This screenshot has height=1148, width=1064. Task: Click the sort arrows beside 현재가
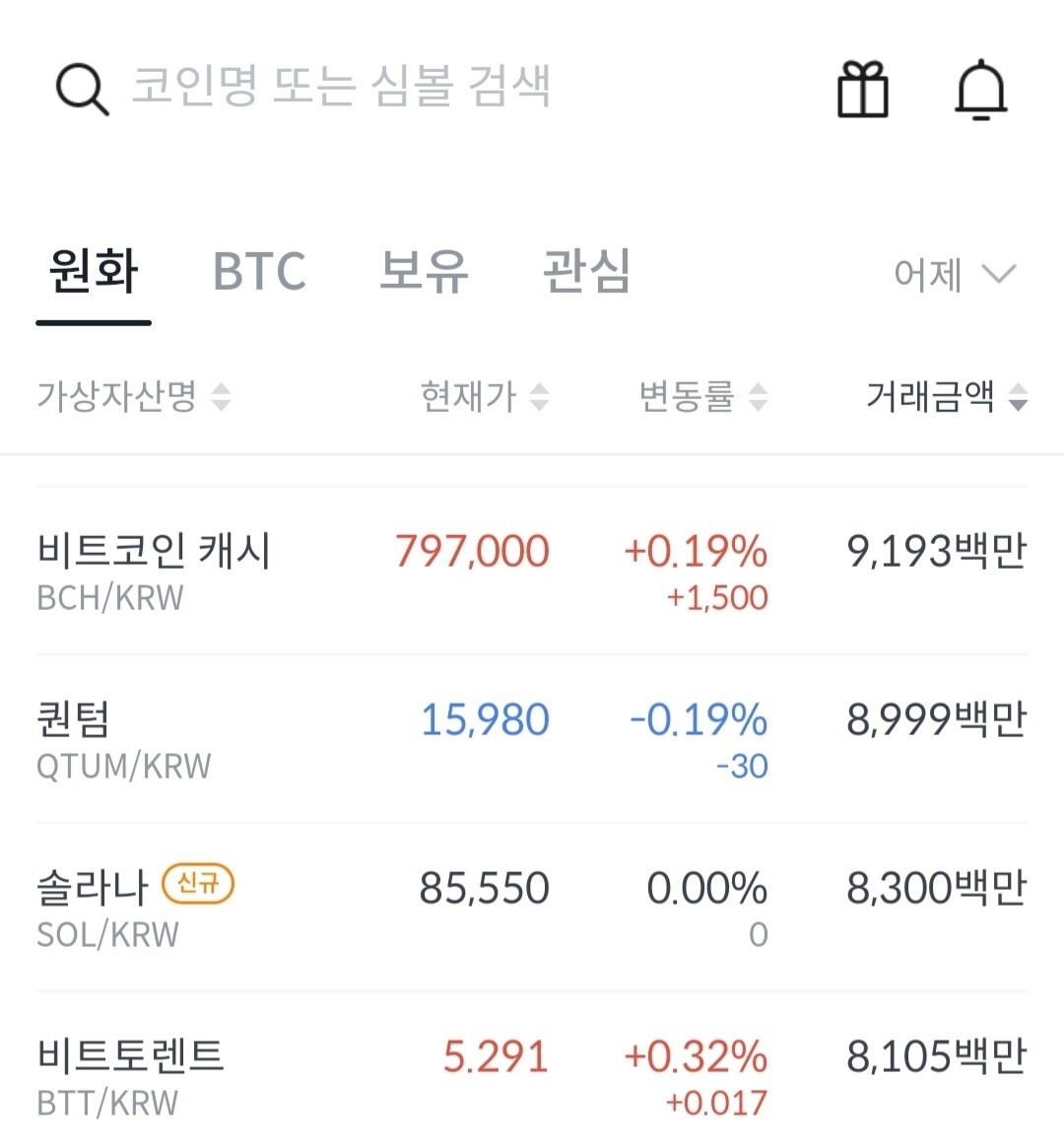[x=539, y=398]
